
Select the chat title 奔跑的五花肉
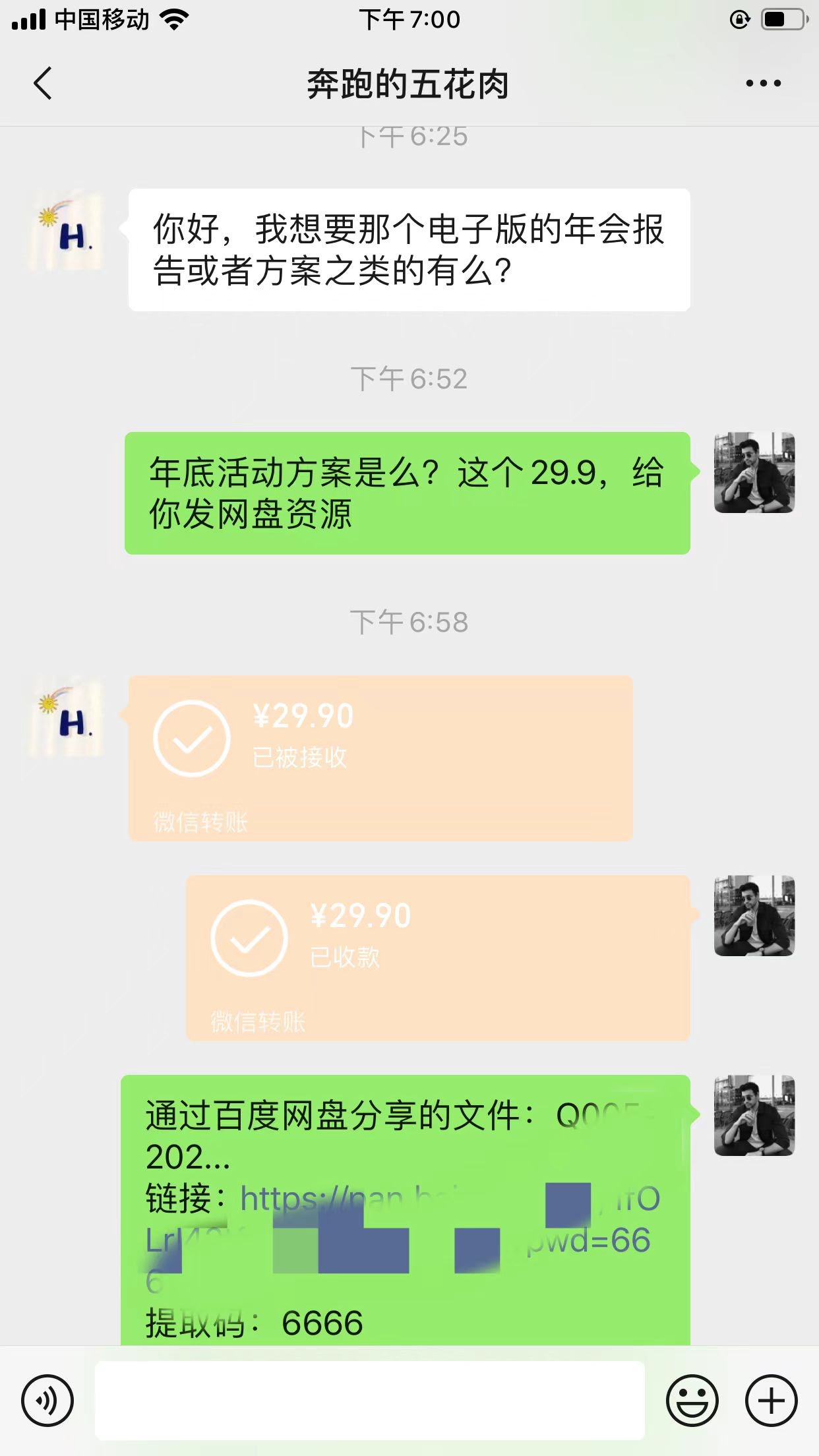coord(409,84)
